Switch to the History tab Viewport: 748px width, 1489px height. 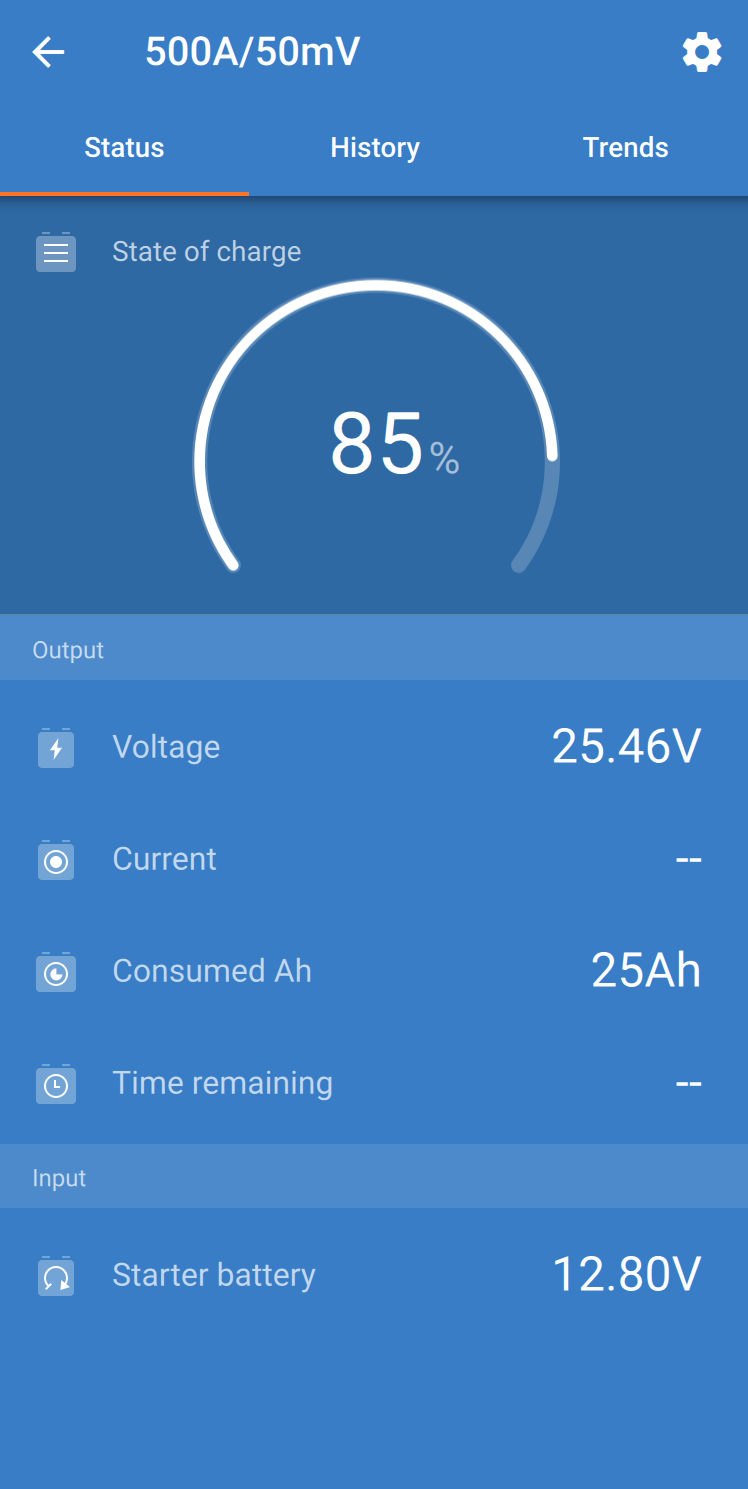[375, 148]
